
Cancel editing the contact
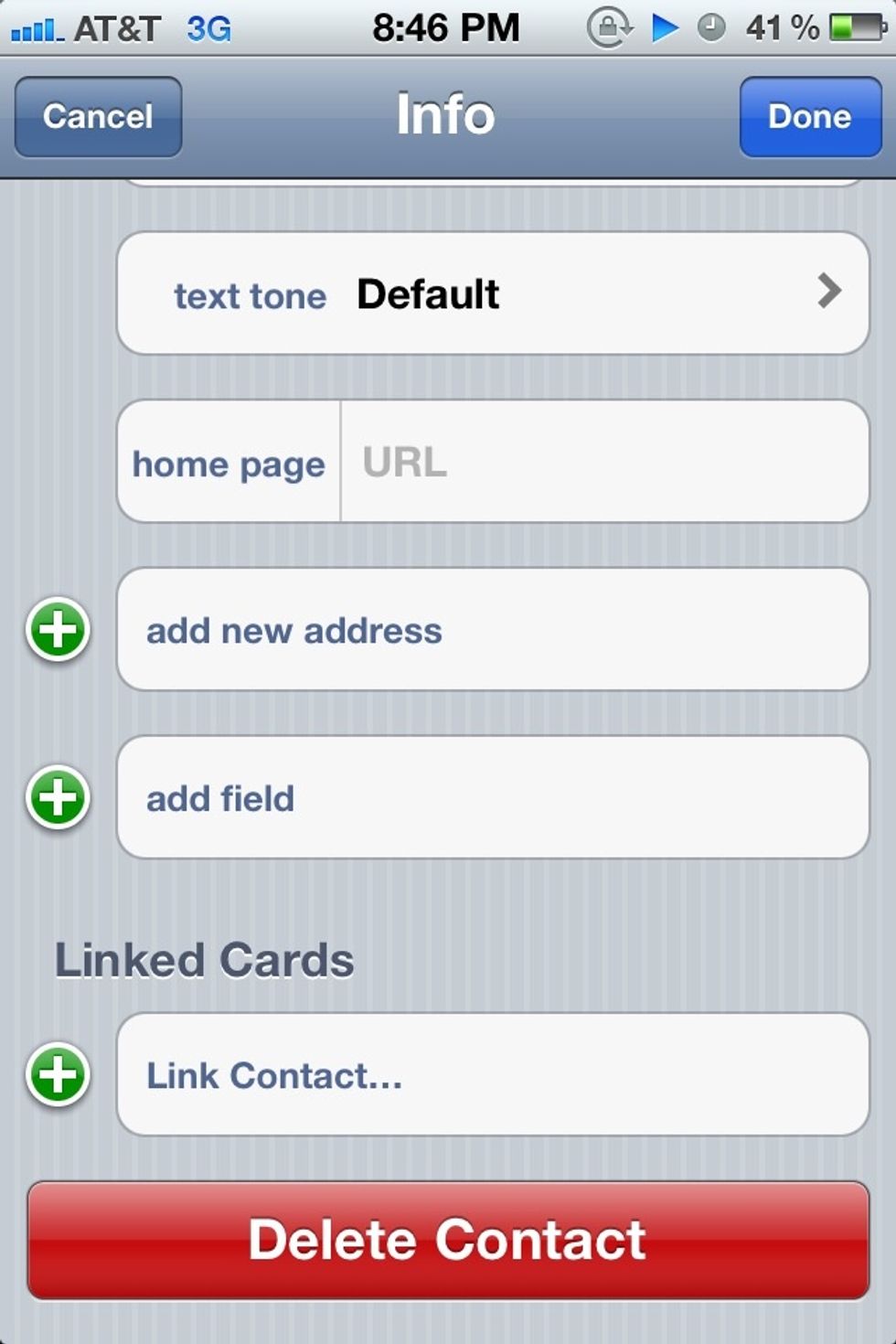[x=97, y=116]
